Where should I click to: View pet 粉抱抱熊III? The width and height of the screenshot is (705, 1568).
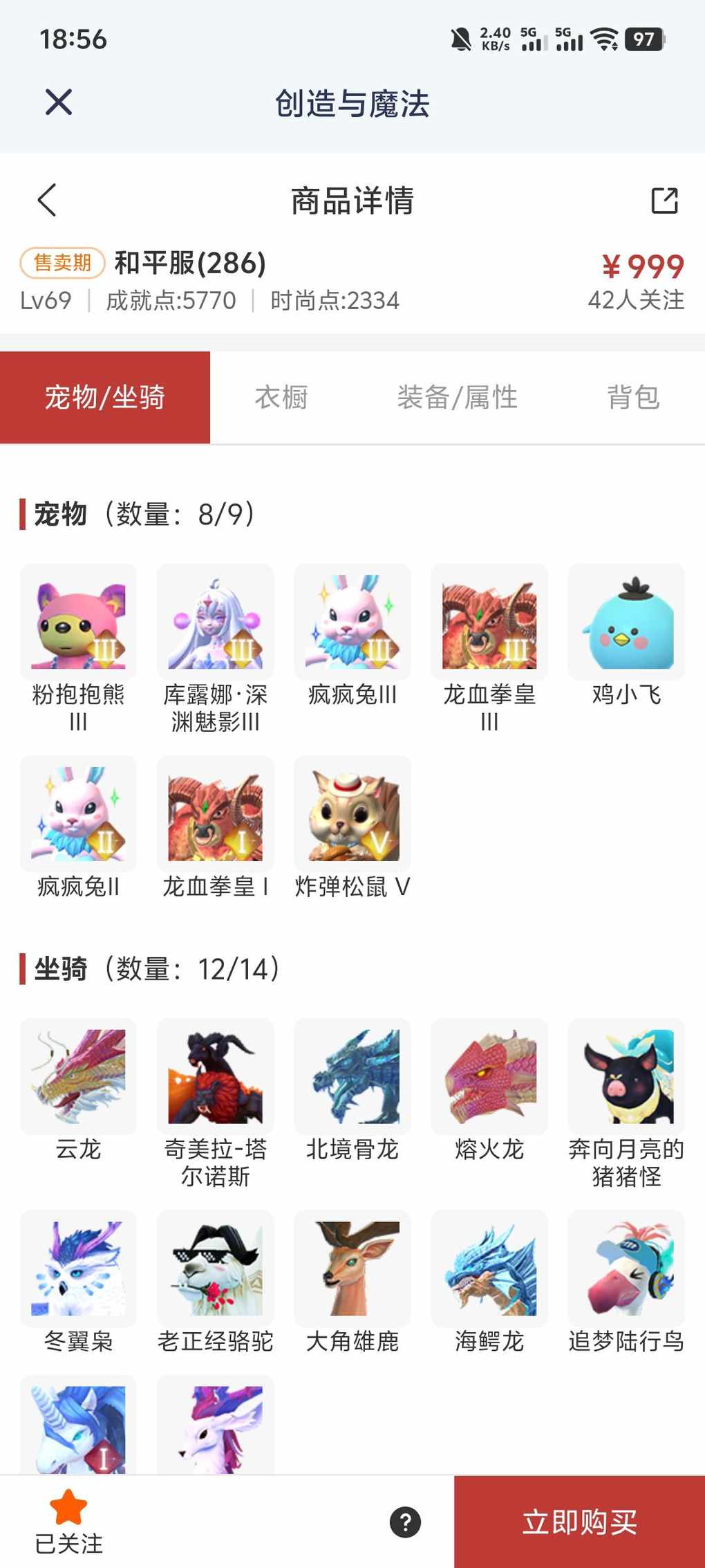coord(78,622)
